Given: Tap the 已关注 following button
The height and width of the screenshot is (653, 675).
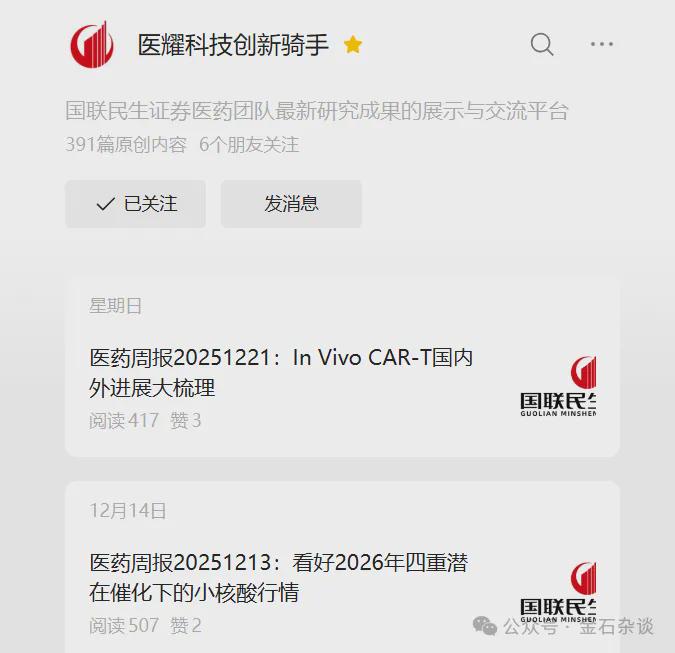Looking at the screenshot, I should pyautogui.click(x=136, y=204).
